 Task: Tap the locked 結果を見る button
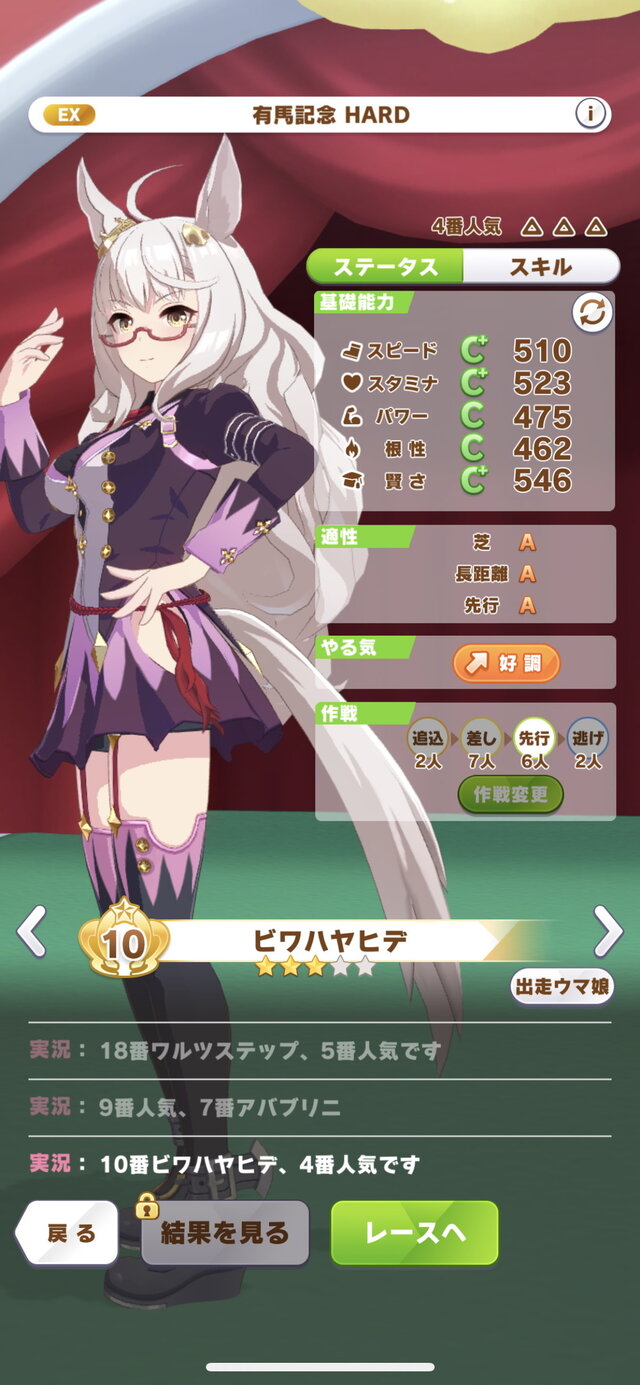(x=225, y=1233)
